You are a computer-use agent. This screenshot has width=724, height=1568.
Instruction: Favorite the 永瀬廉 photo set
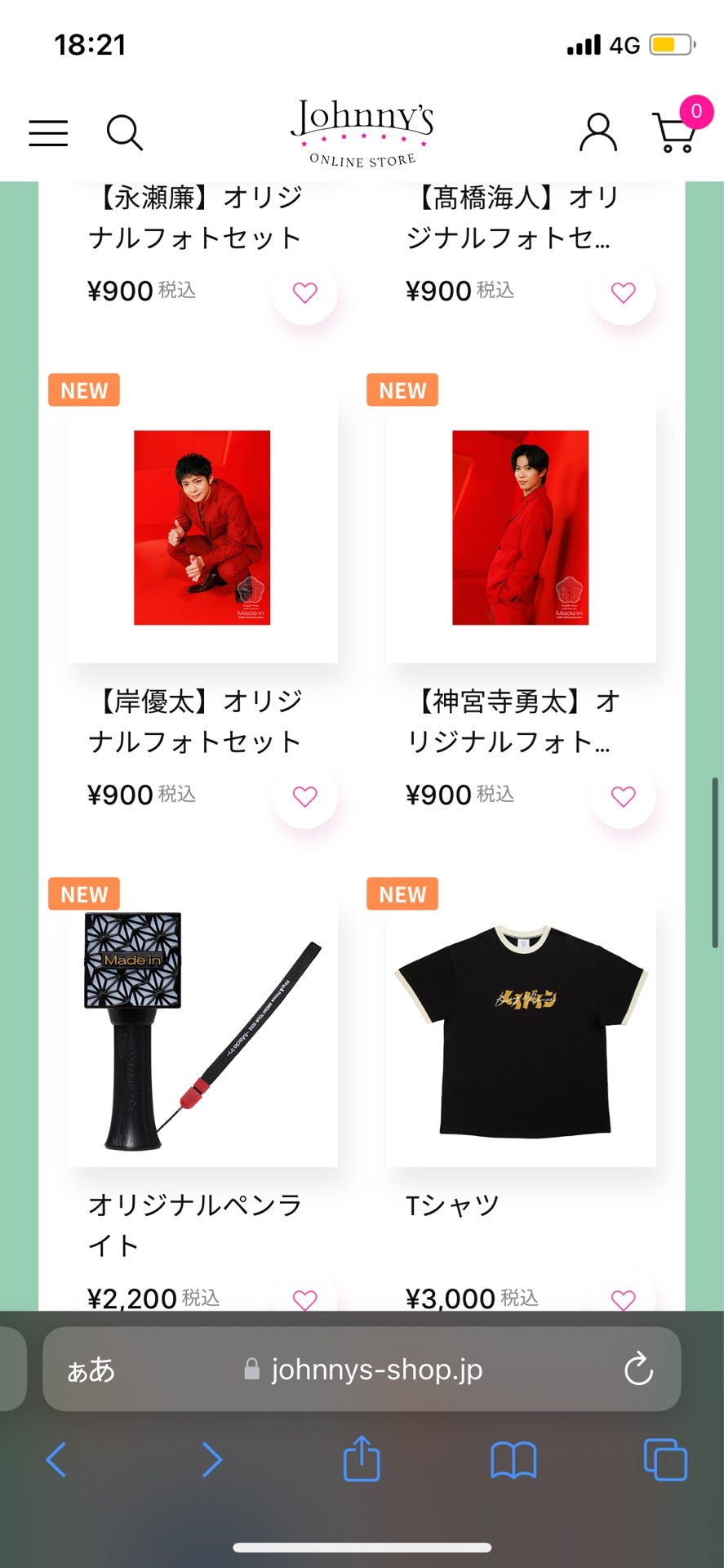[304, 292]
